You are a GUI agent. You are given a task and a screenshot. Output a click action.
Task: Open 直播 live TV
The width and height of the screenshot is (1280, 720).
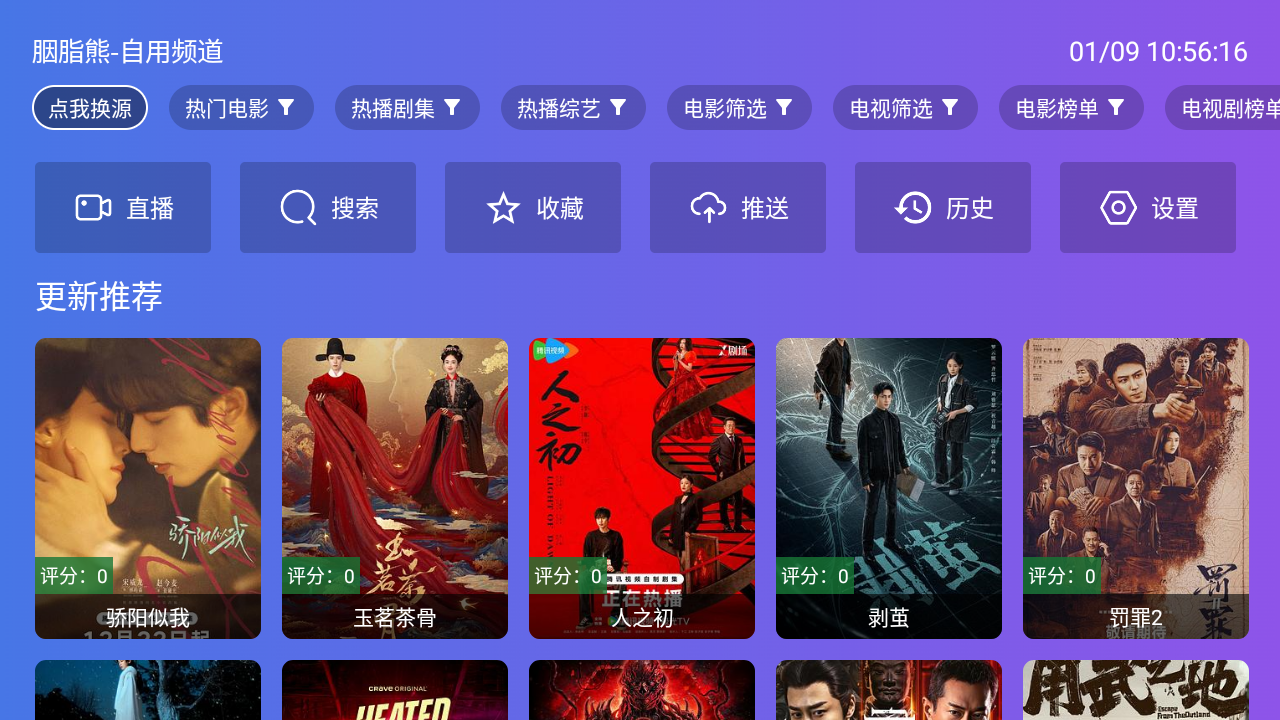(x=123, y=208)
